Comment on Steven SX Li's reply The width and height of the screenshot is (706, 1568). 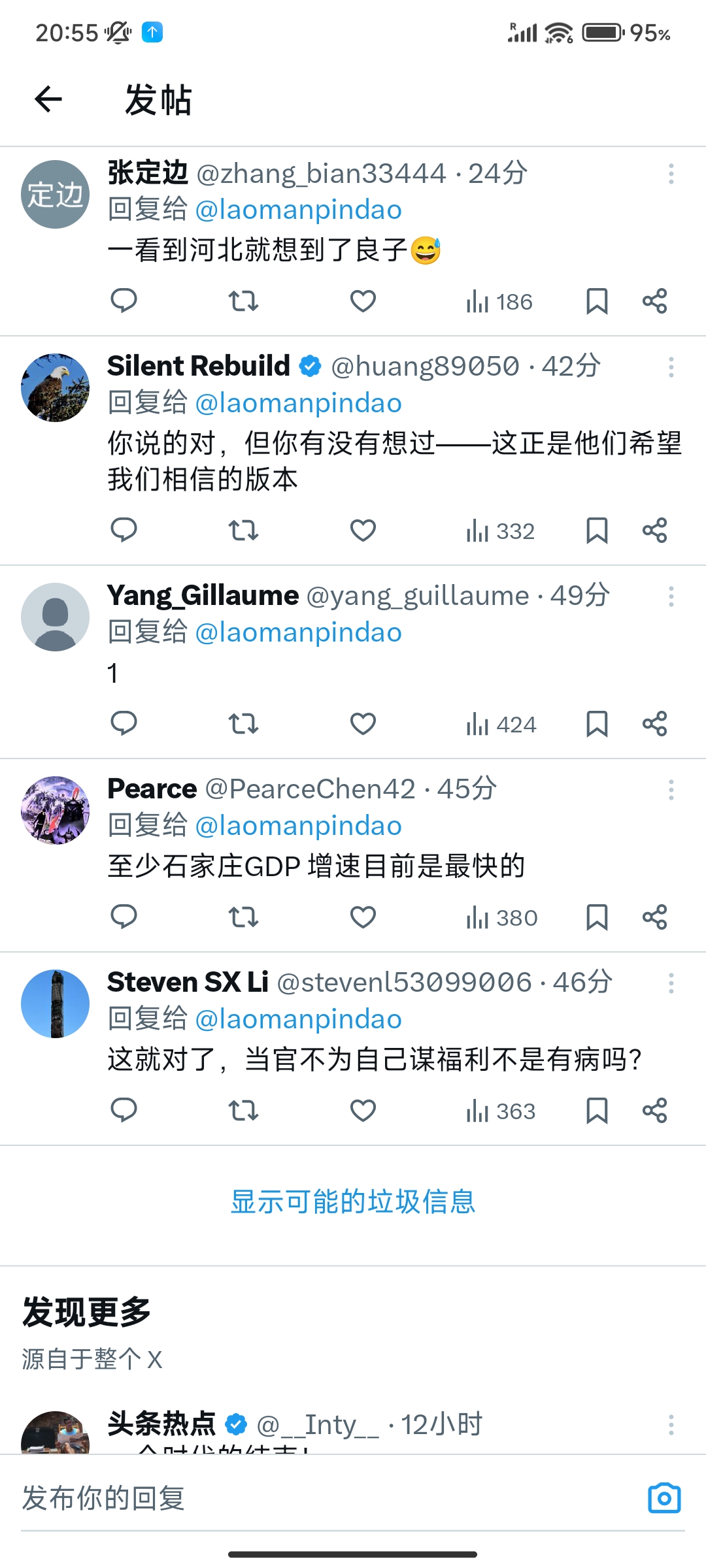tap(124, 1111)
